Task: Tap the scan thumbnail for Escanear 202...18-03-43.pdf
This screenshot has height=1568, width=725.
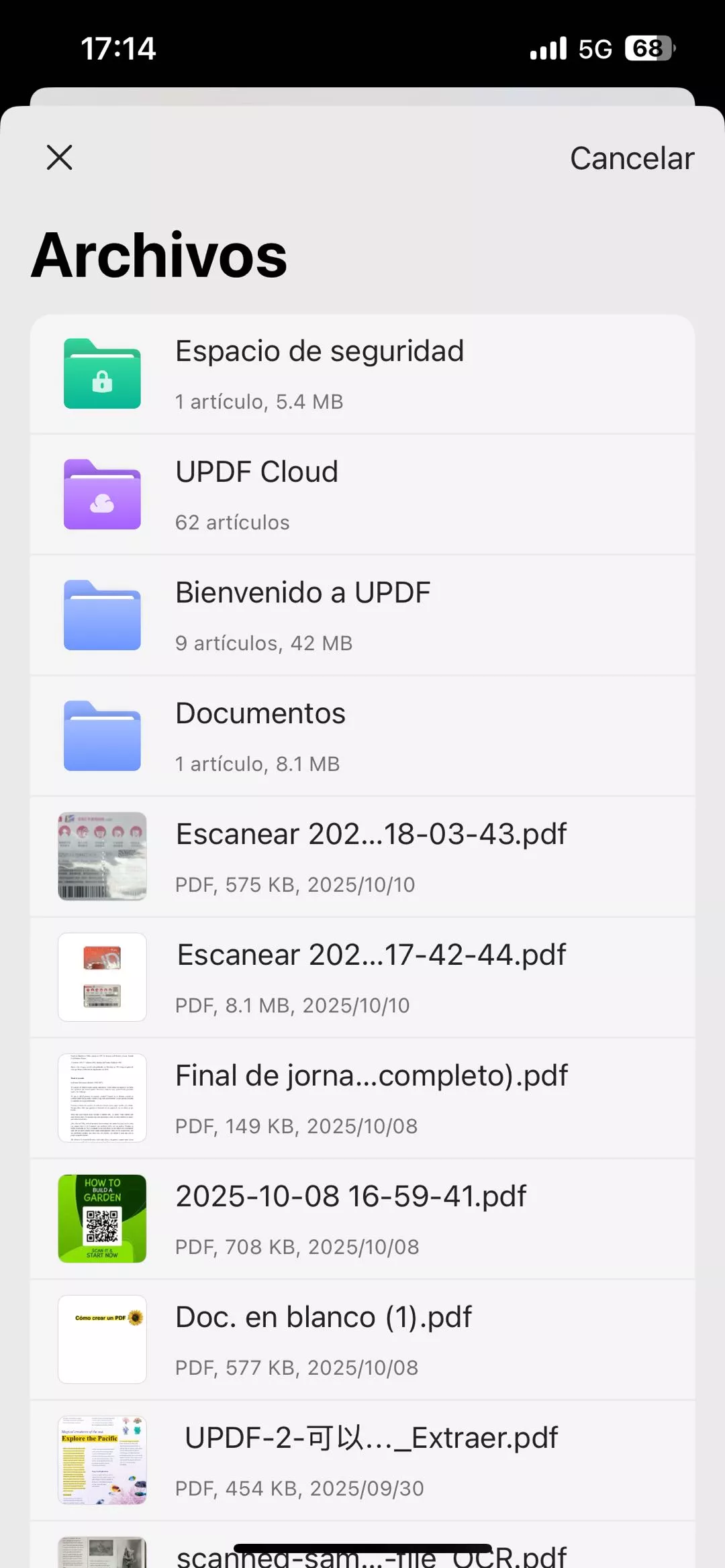Action: pos(101,856)
